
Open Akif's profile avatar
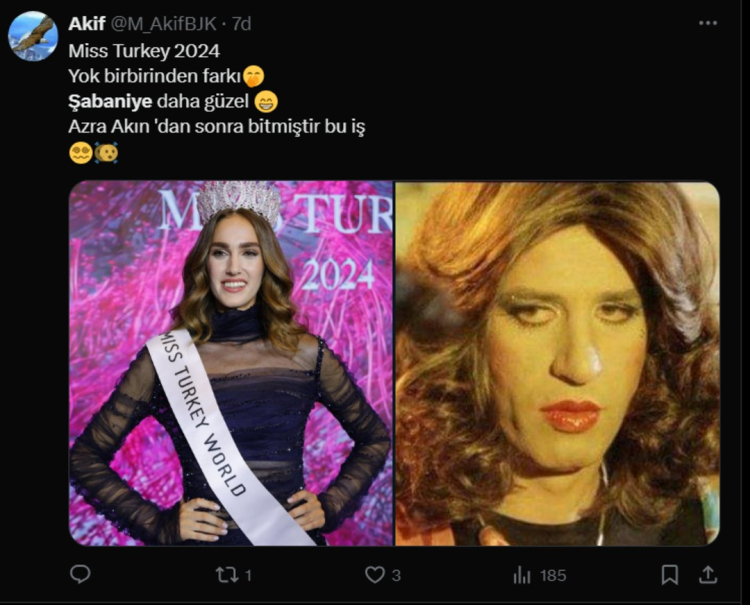(x=33, y=36)
